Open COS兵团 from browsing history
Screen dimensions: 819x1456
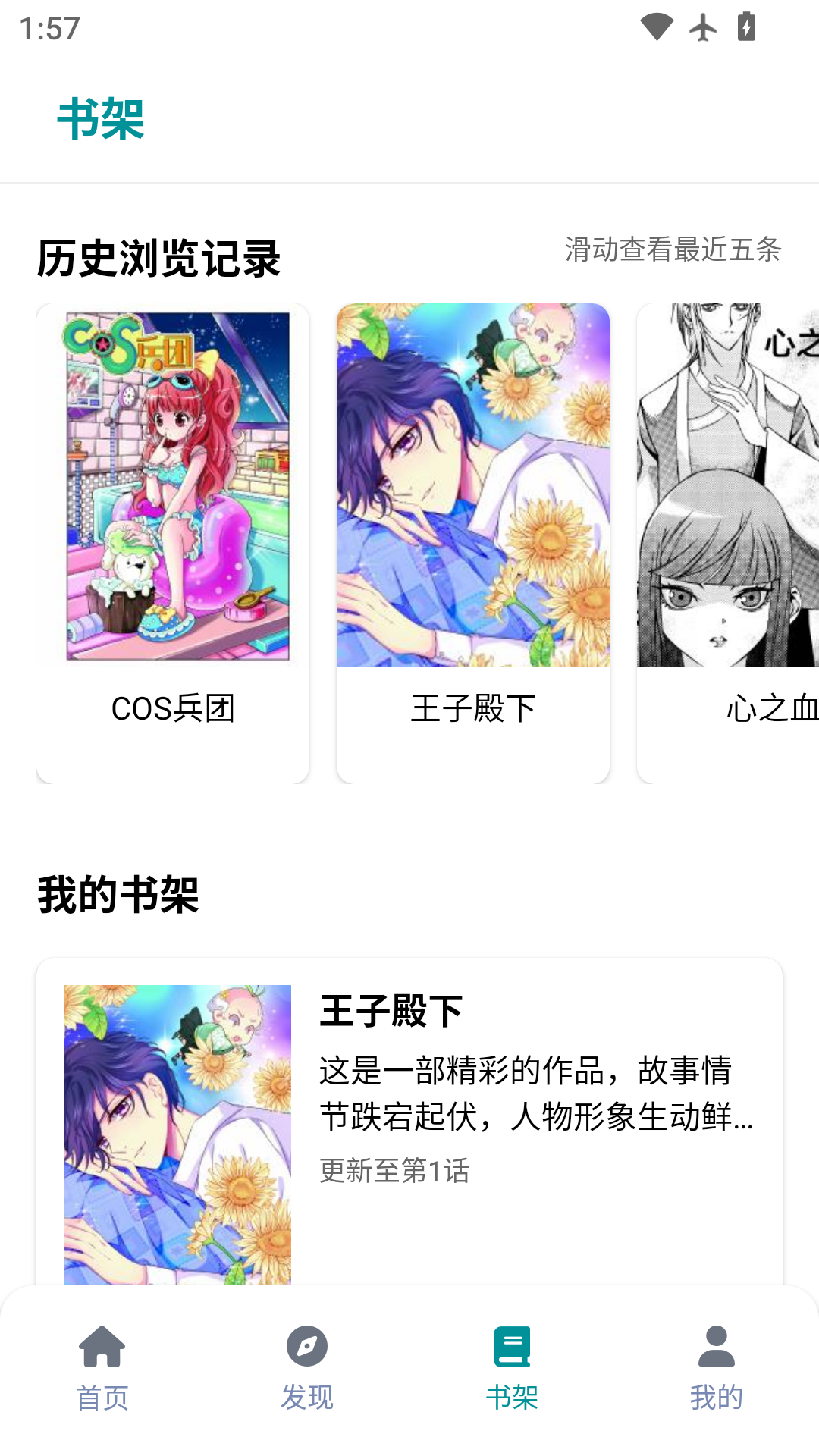(173, 543)
